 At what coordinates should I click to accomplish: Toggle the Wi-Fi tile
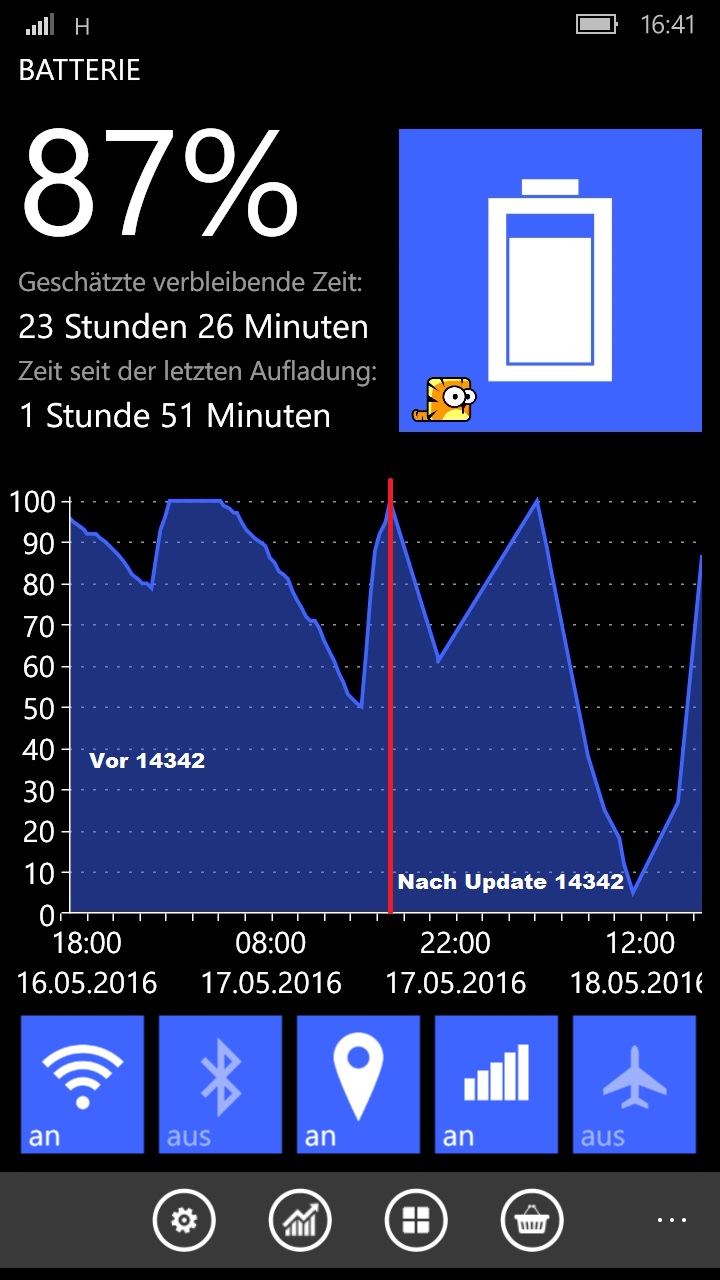click(x=82, y=1084)
